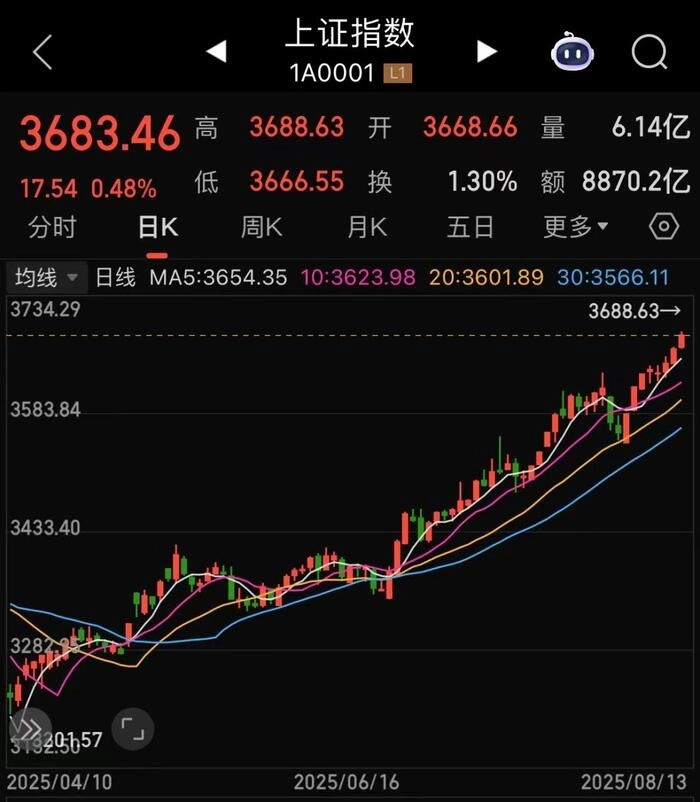Go back using the top-left arrow
This screenshot has width=700, height=802.
coord(42,52)
